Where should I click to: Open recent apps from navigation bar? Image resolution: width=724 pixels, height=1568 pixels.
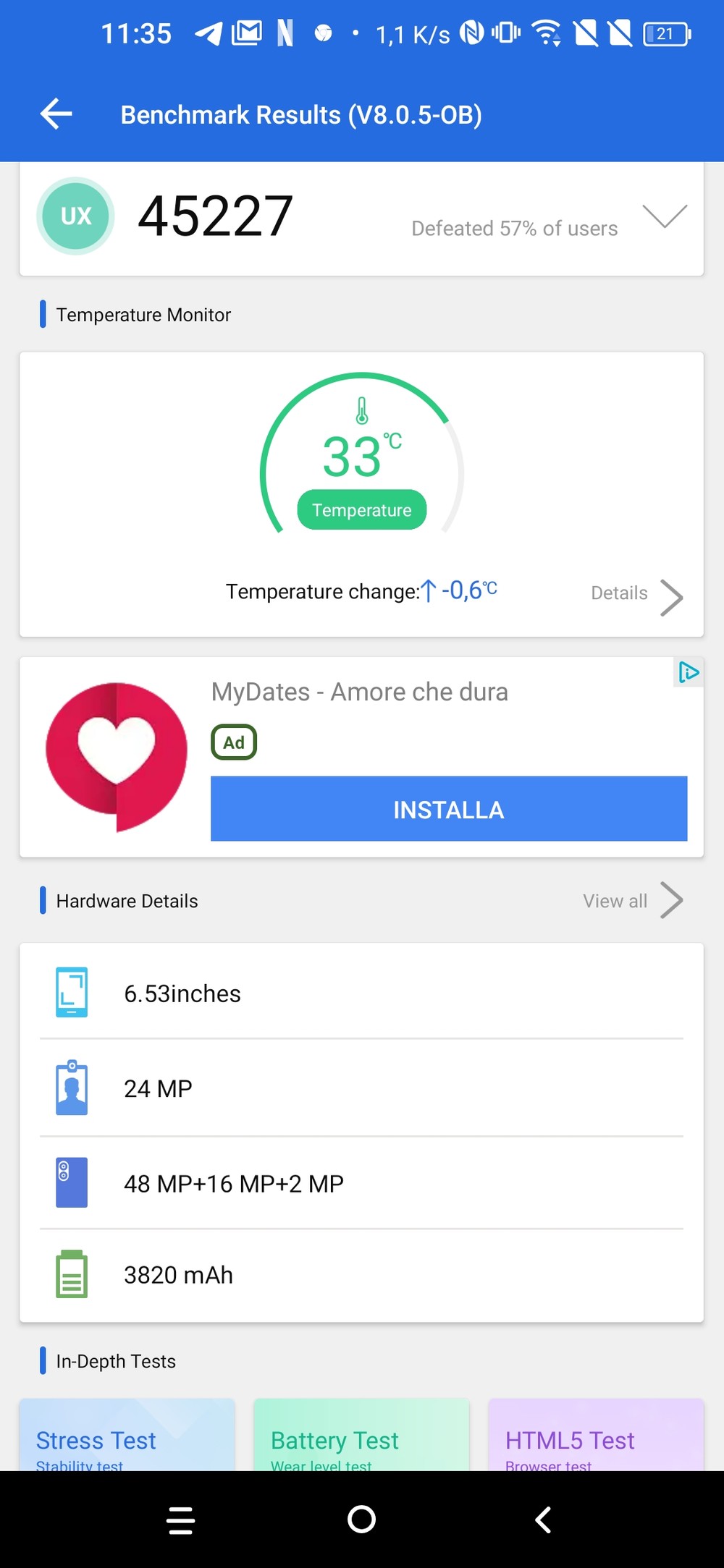point(181,1520)
